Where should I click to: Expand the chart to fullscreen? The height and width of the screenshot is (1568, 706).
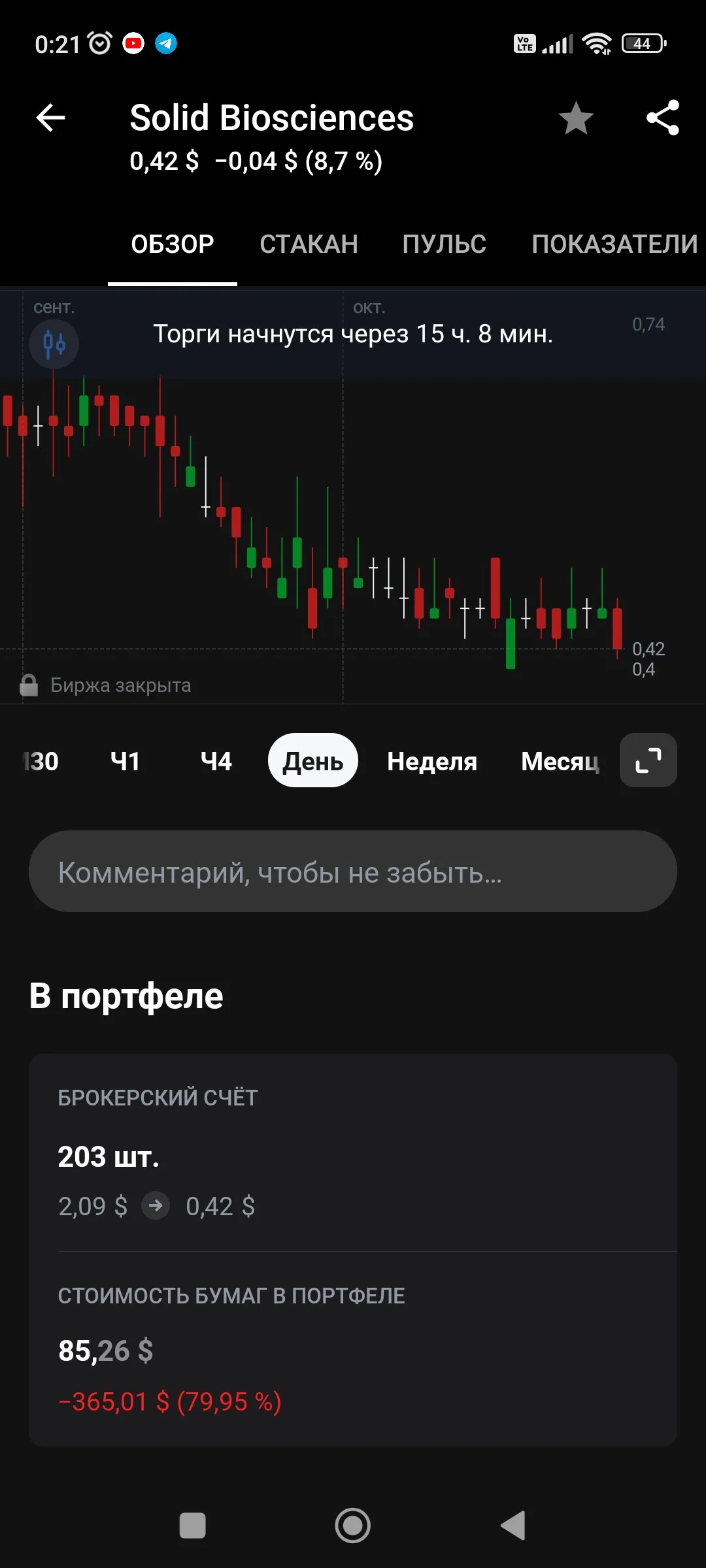coord(648,760)
